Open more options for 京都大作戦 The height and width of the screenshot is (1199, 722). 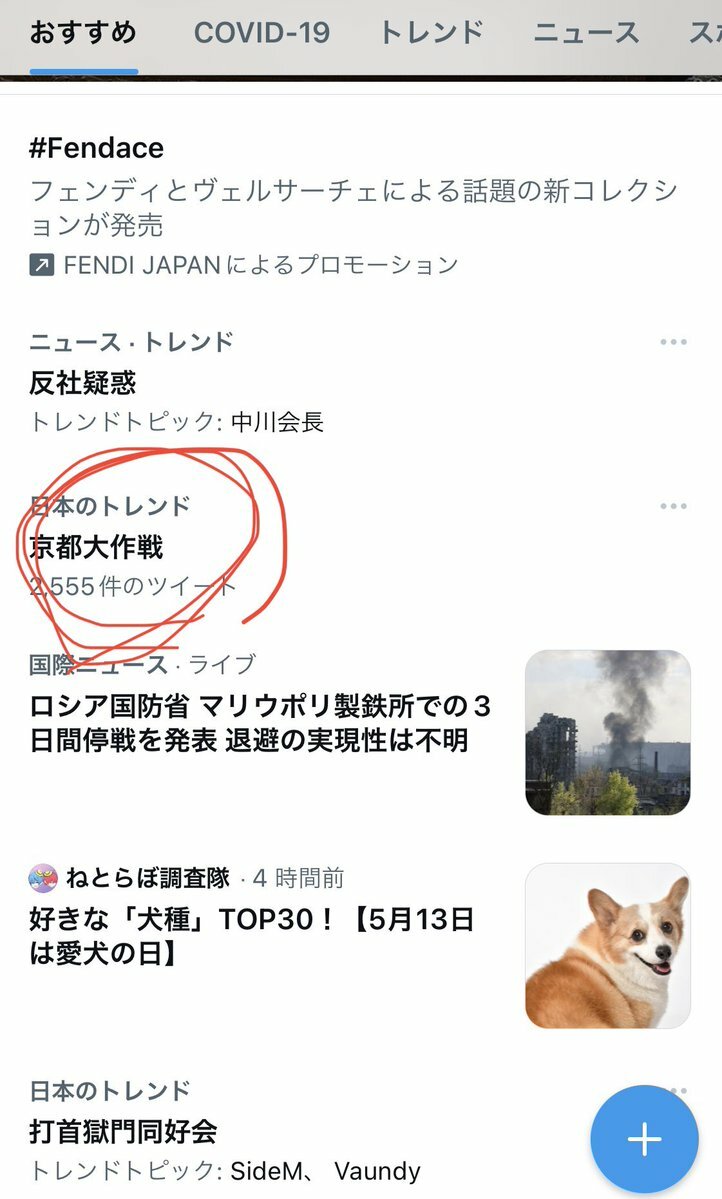click(673, 507)
